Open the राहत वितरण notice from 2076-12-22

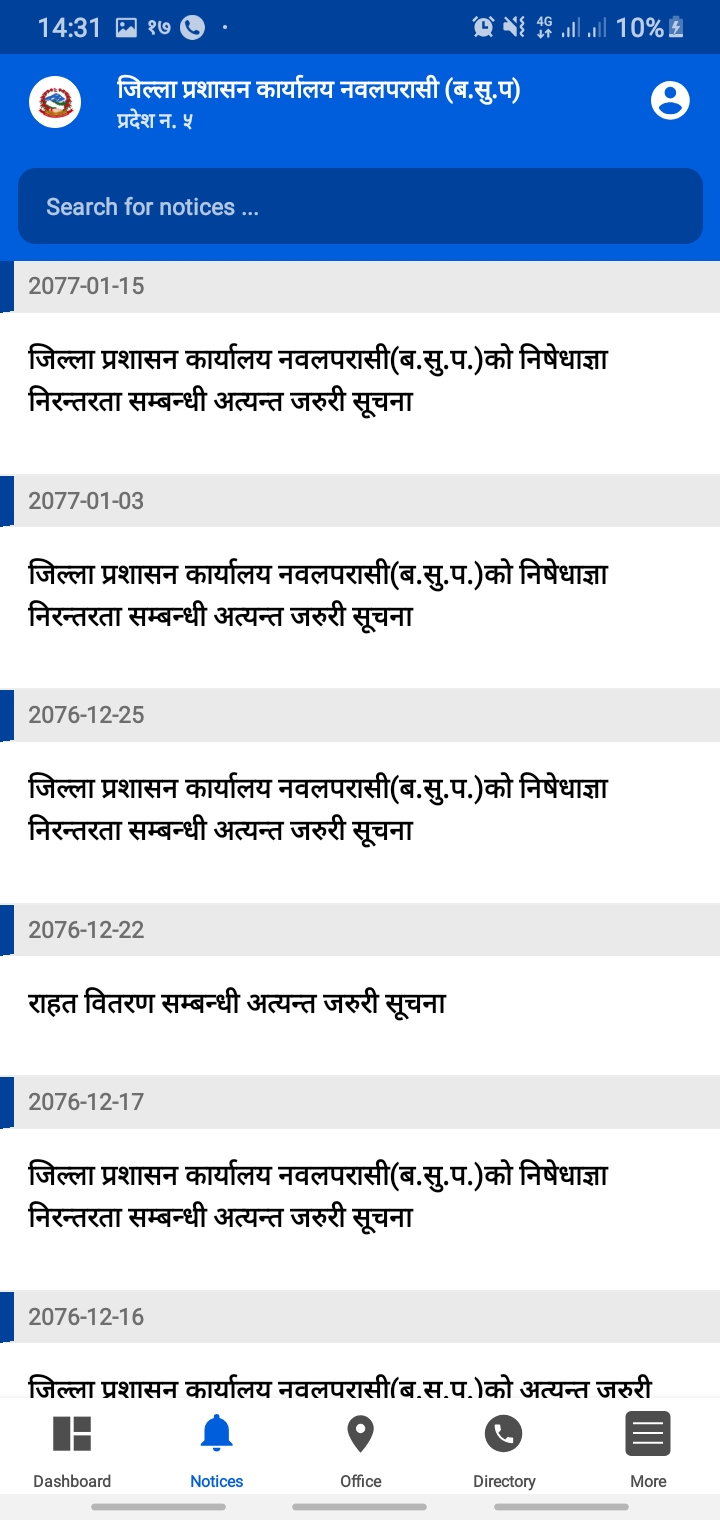[x=237, y=1003]
